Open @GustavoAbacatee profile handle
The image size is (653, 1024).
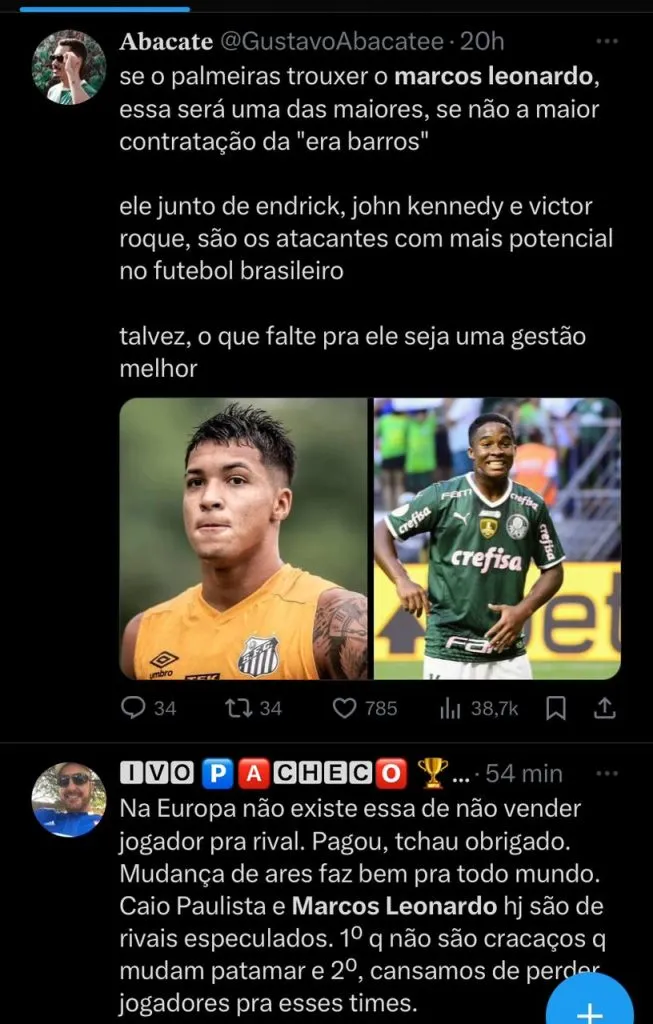pyautogui.click(x=329, y=42)
